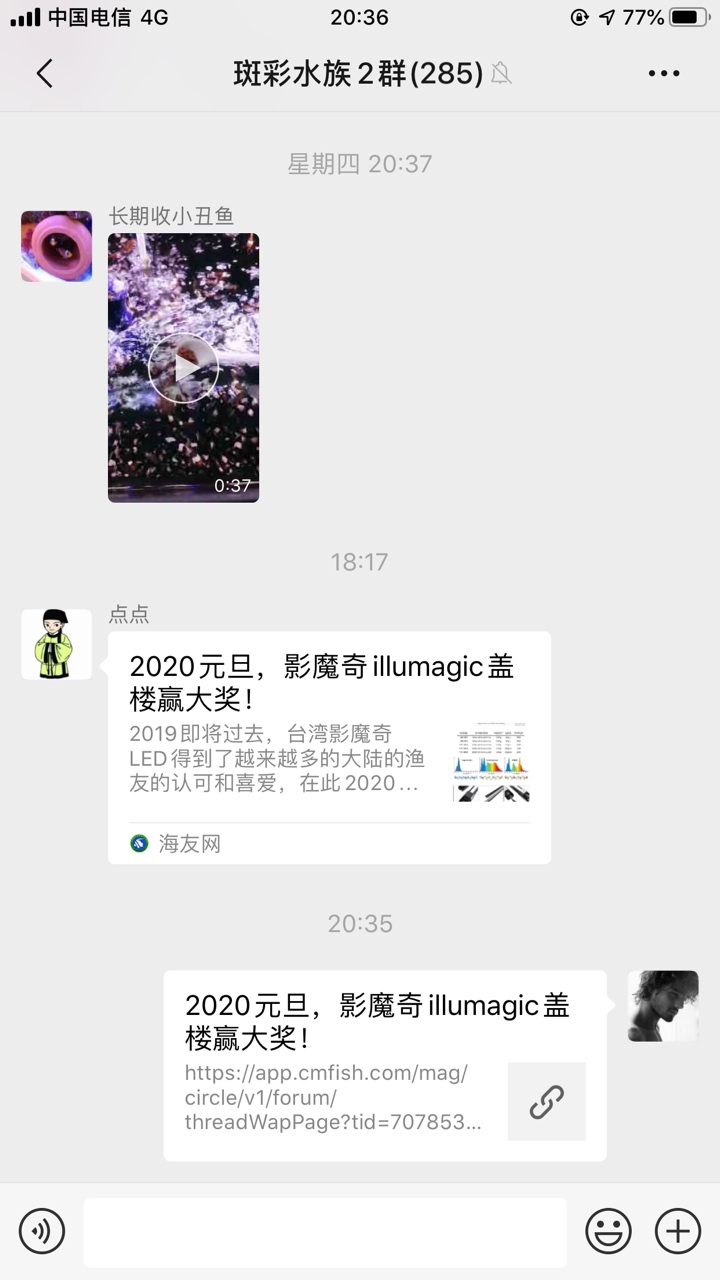Open the emoji picker
The image size is (720, 1280).
tap(608, 1231)
